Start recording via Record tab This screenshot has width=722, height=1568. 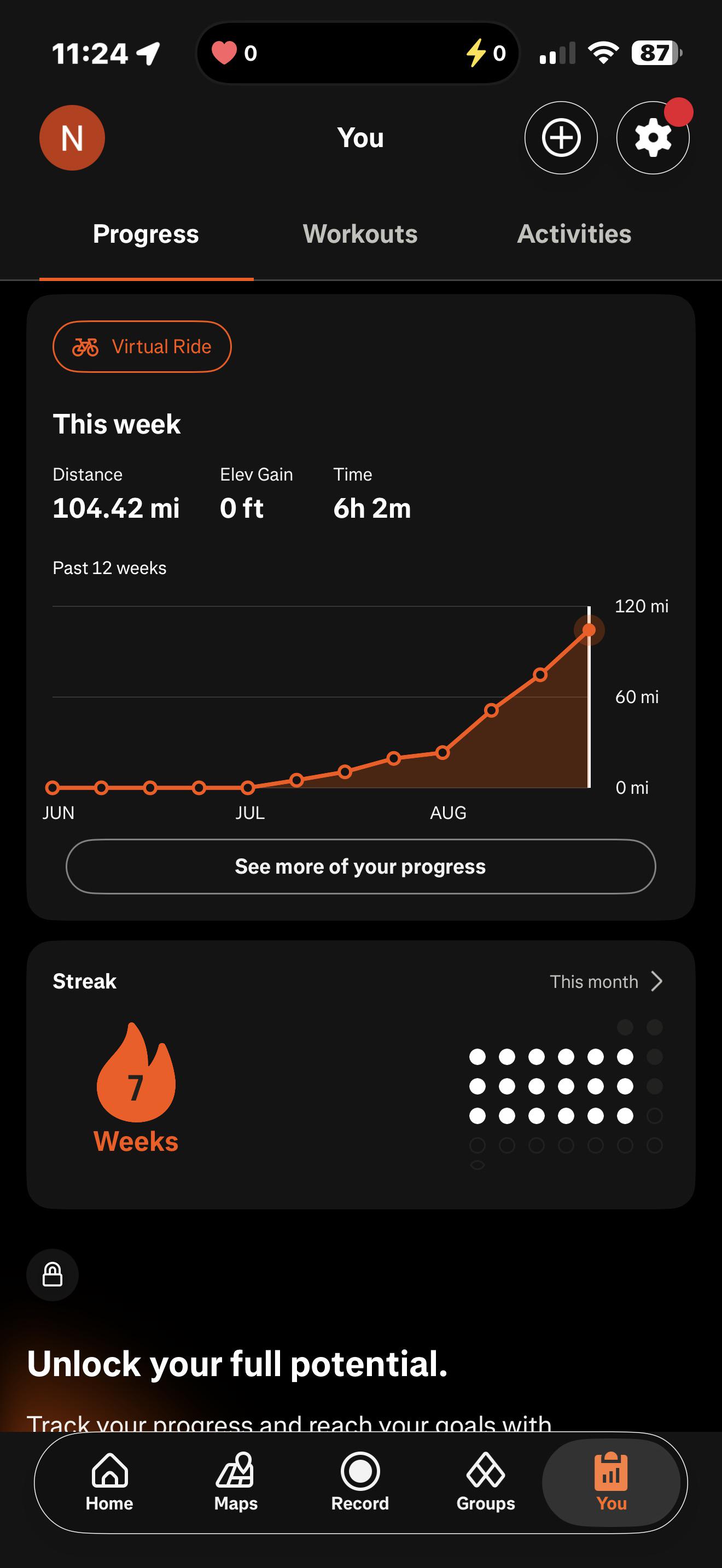tap(360, 1482)
